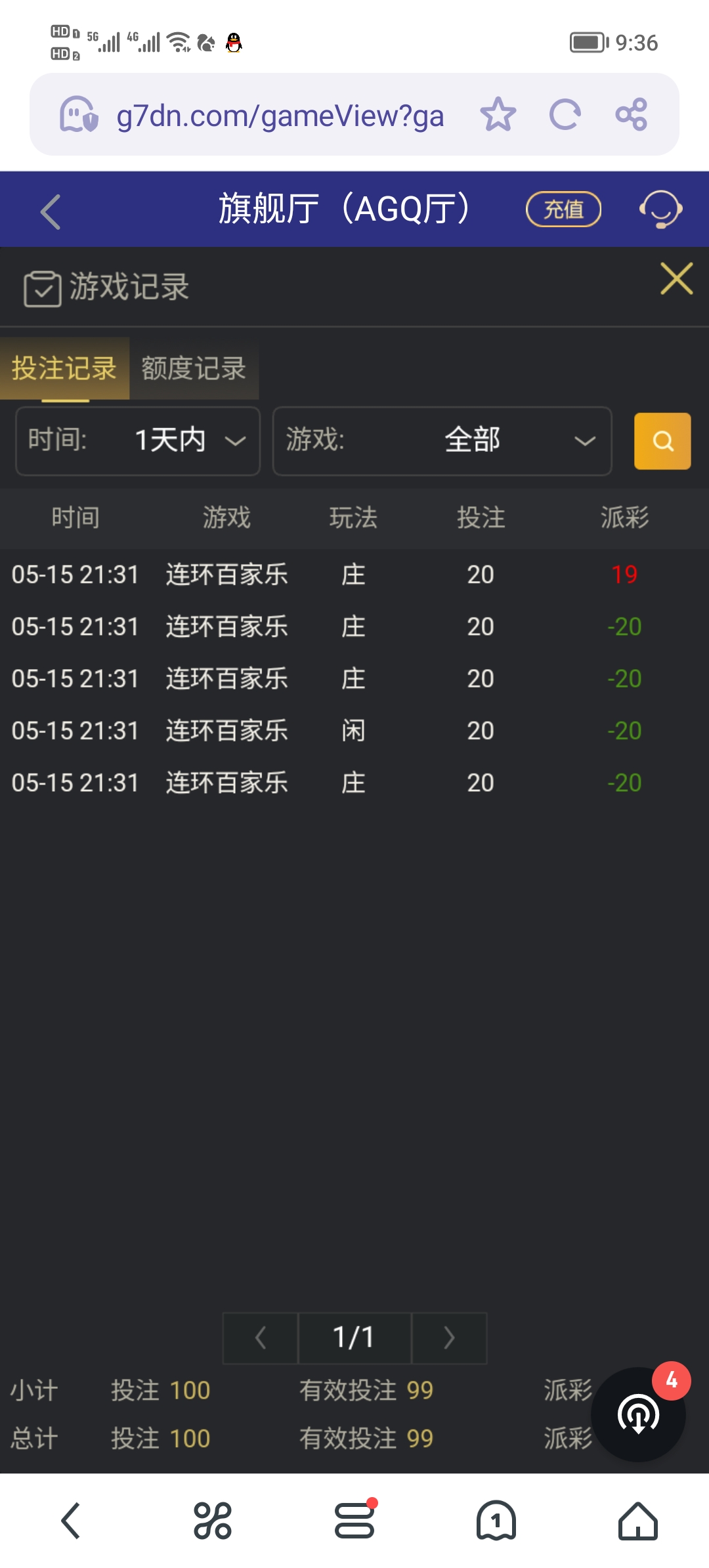709x1568 pixels.
Task: Tap the center multi-window icon with red dot
Action: 354,1521
